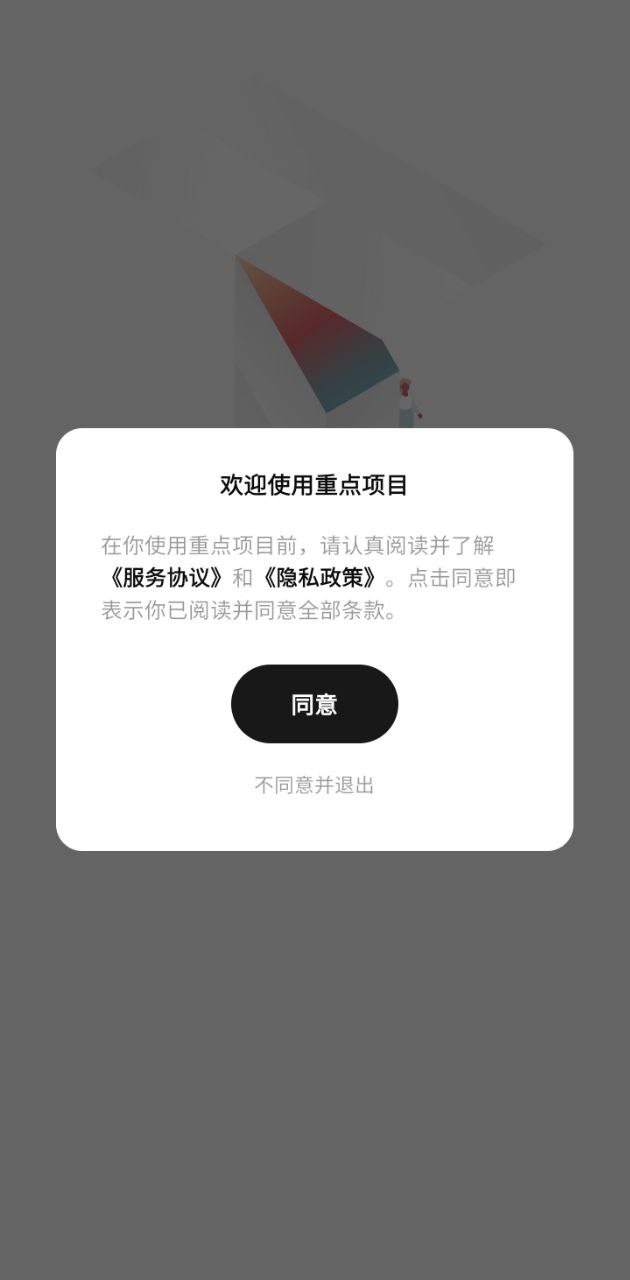Tap the 同意 button to agree
Screen dimensions: 630x1280
pos(314,704)
